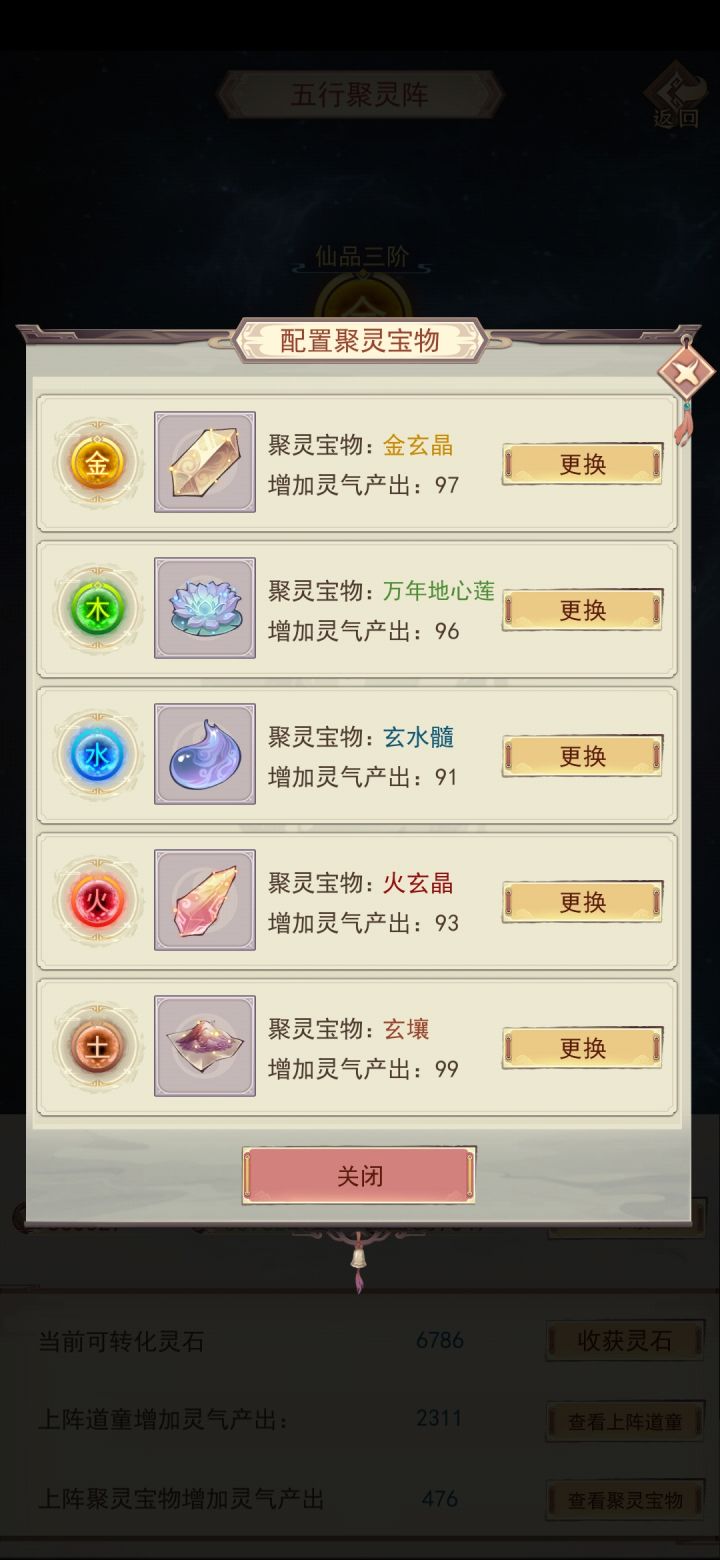
Task: Select the 火 fire element icon
Action: point(97,901)
